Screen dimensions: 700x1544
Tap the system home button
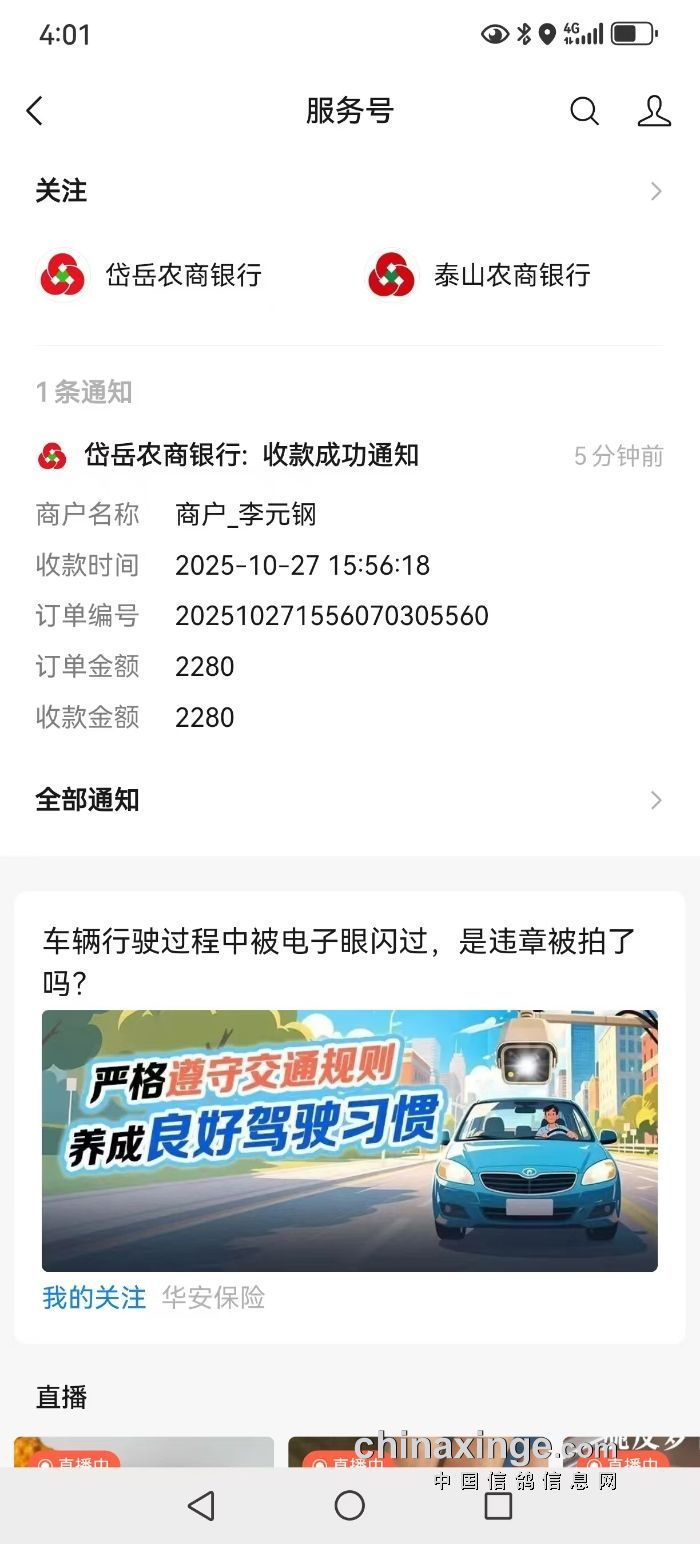349,1505
